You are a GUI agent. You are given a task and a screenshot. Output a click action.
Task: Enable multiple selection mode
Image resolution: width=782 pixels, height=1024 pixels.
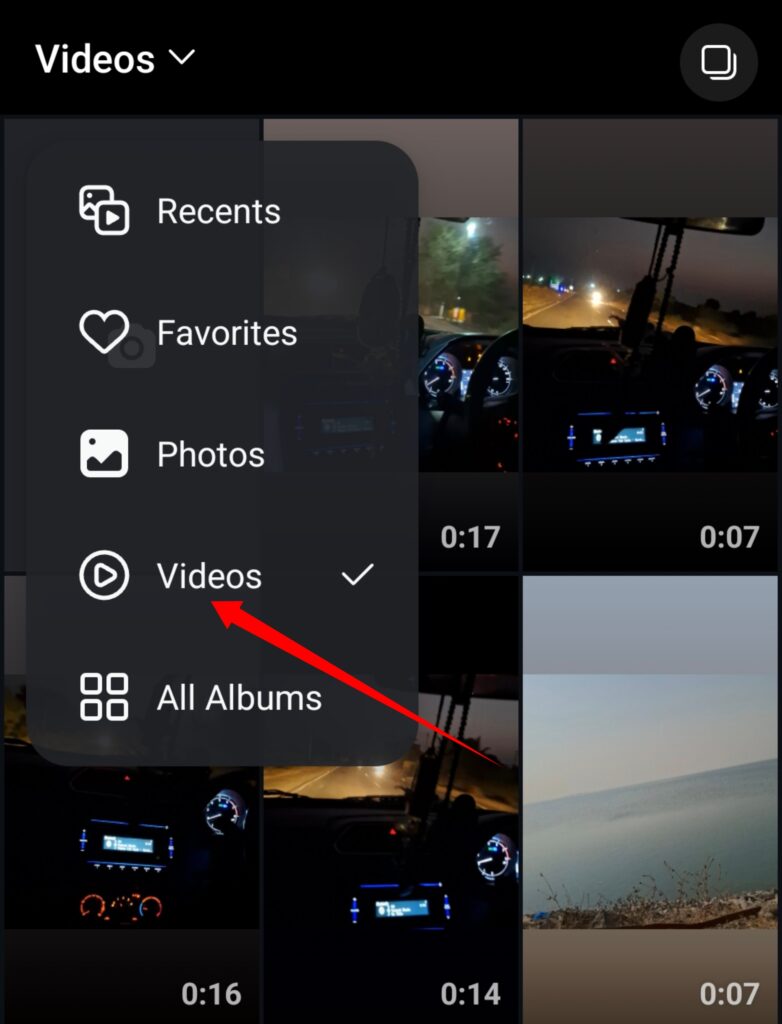[x=718, y=62]
